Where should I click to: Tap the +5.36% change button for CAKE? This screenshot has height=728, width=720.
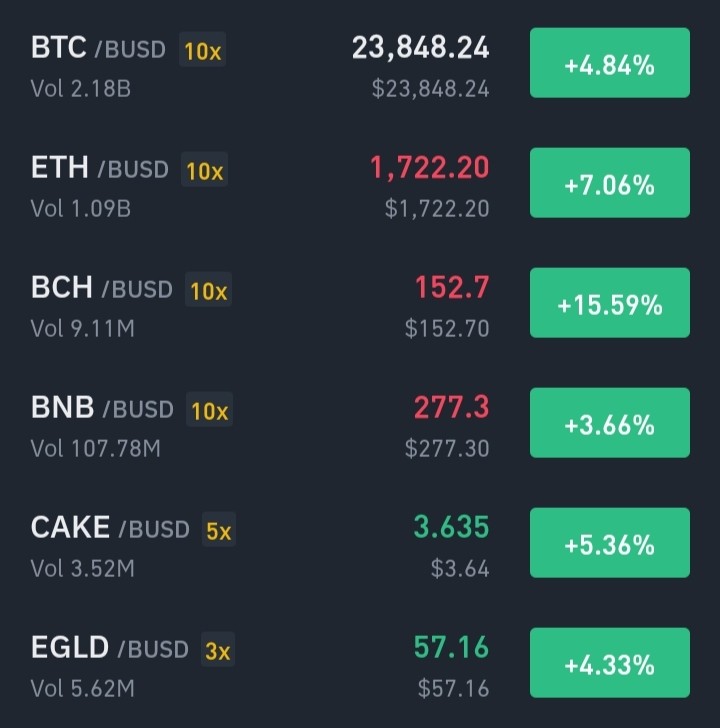click(610, 543)
